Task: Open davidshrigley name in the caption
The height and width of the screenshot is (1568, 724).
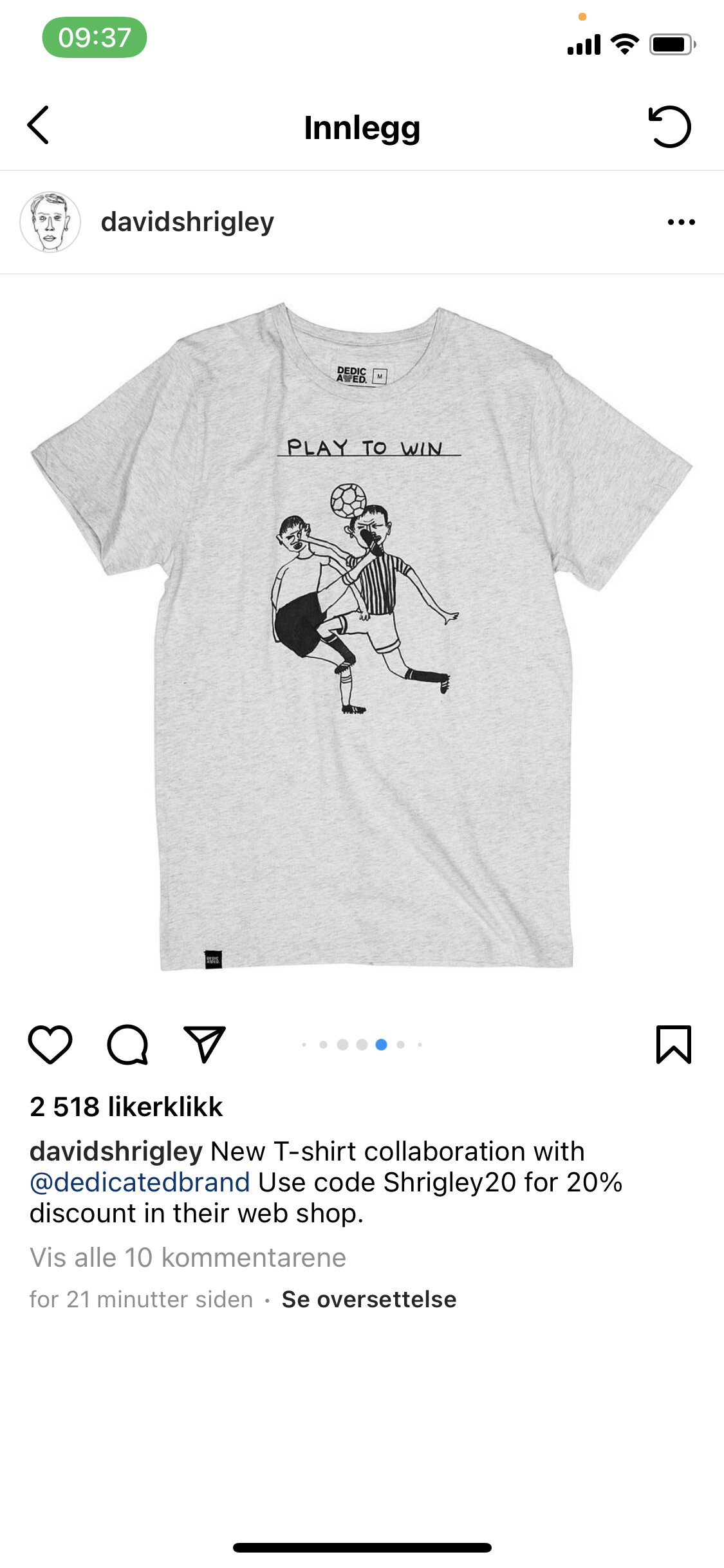Action: pos(116,1152)
